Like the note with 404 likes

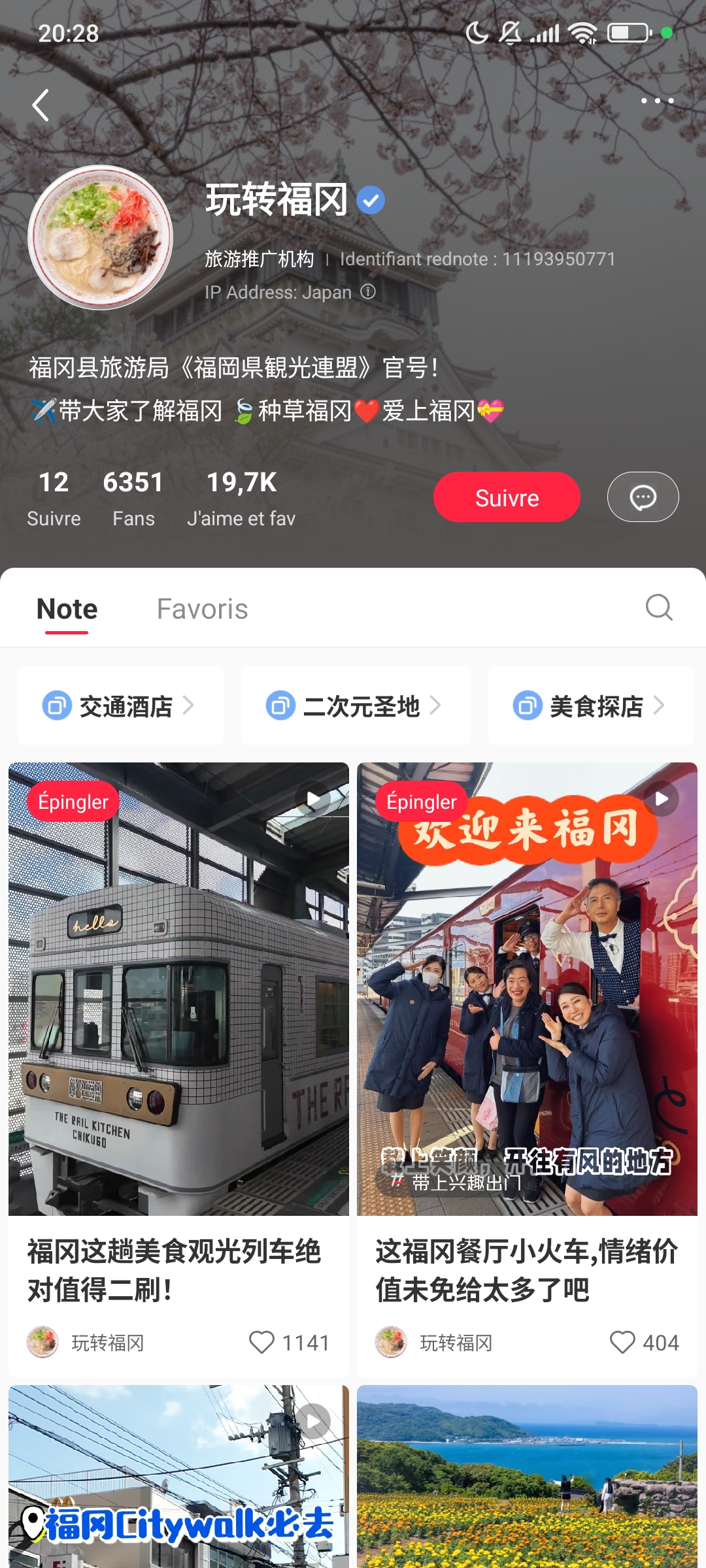coord(622,1343)
